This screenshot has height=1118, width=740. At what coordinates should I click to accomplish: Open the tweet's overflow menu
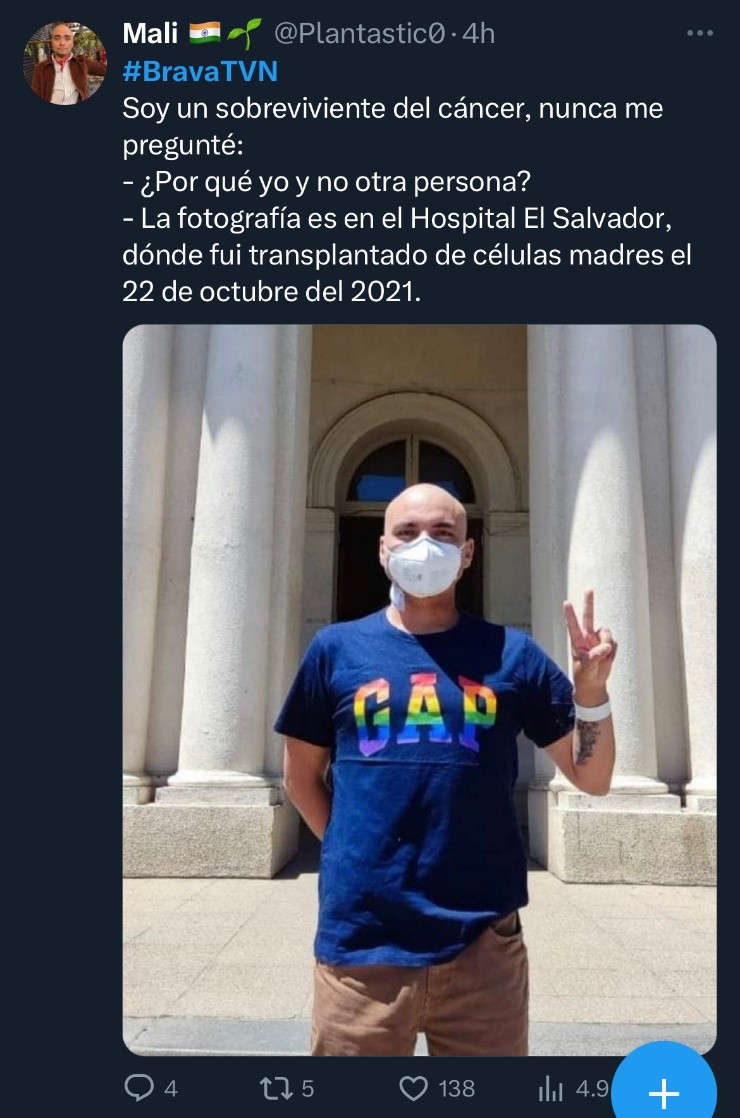click(699, 34)
